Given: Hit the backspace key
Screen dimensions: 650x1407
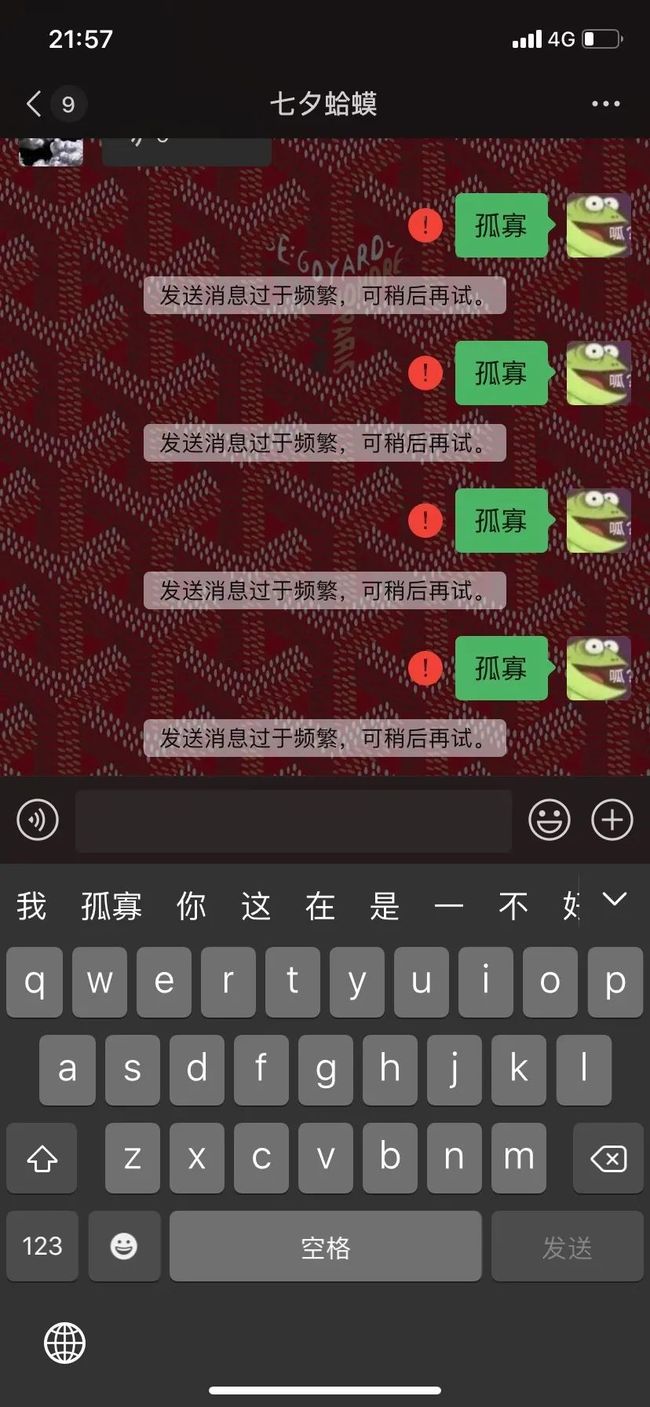Looking at the screenshot, I should [x=608, y=1158].
